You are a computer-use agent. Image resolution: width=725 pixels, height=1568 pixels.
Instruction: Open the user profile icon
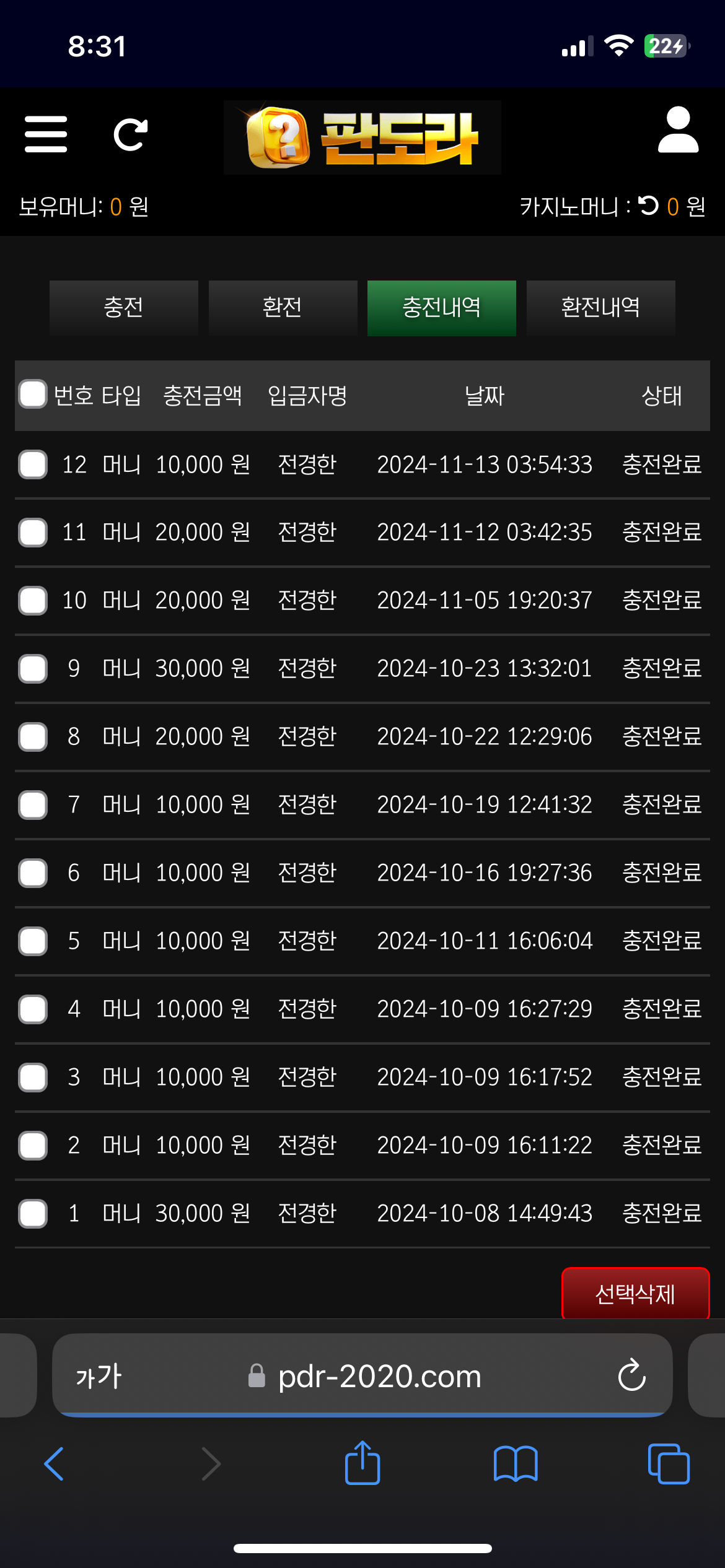678,130
